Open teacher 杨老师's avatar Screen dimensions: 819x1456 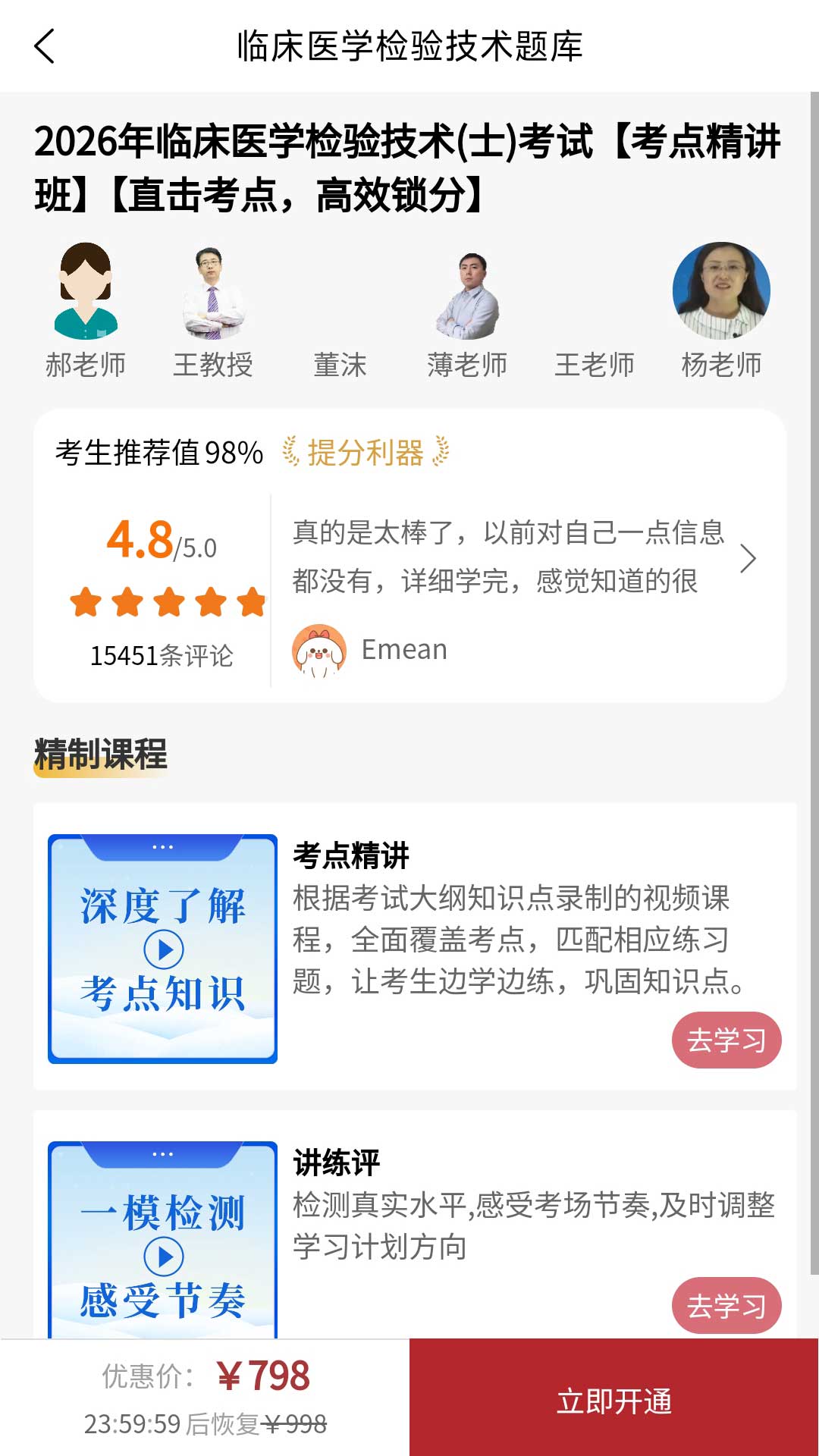720,292
